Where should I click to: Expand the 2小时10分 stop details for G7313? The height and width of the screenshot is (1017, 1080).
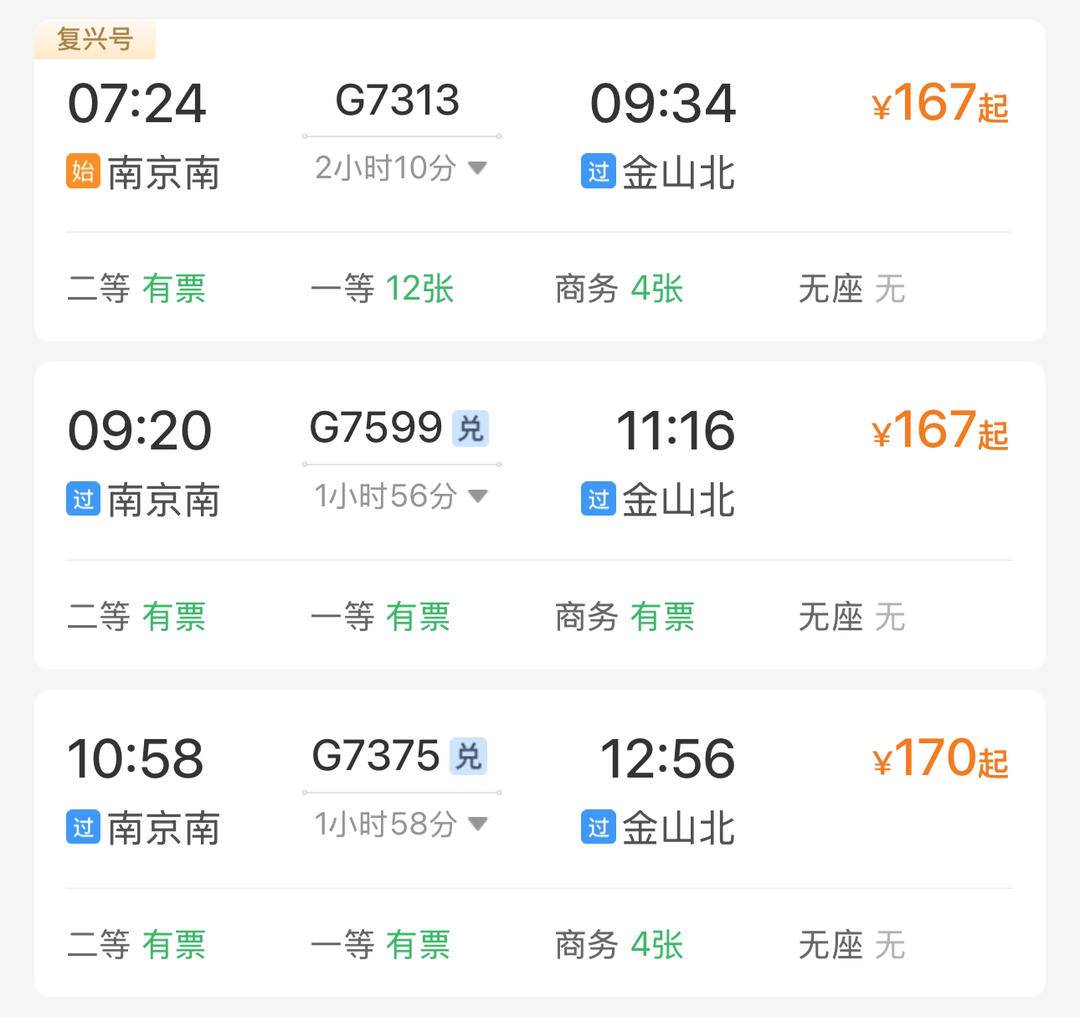click(x=401, y=168)
